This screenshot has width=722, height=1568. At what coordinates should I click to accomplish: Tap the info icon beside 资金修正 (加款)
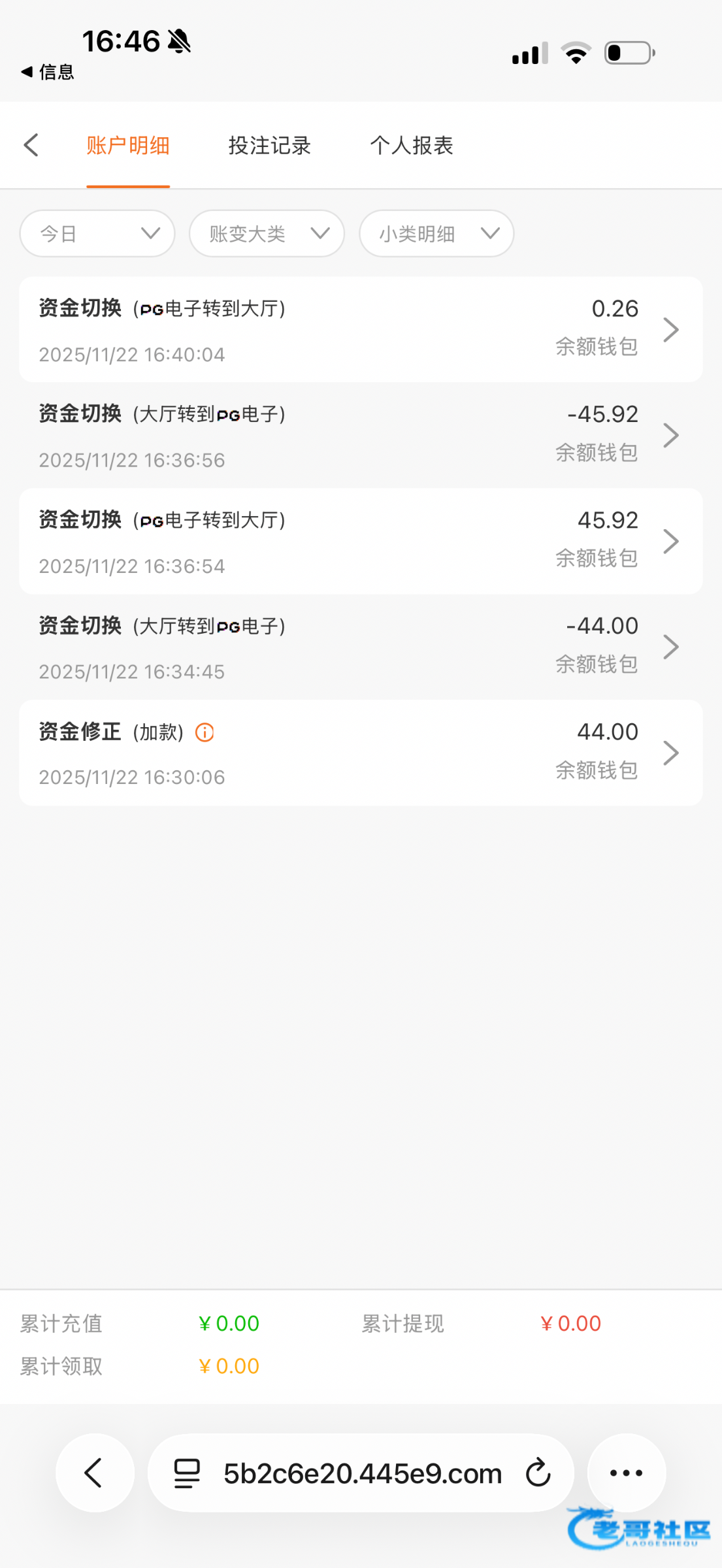pos(205,732)
